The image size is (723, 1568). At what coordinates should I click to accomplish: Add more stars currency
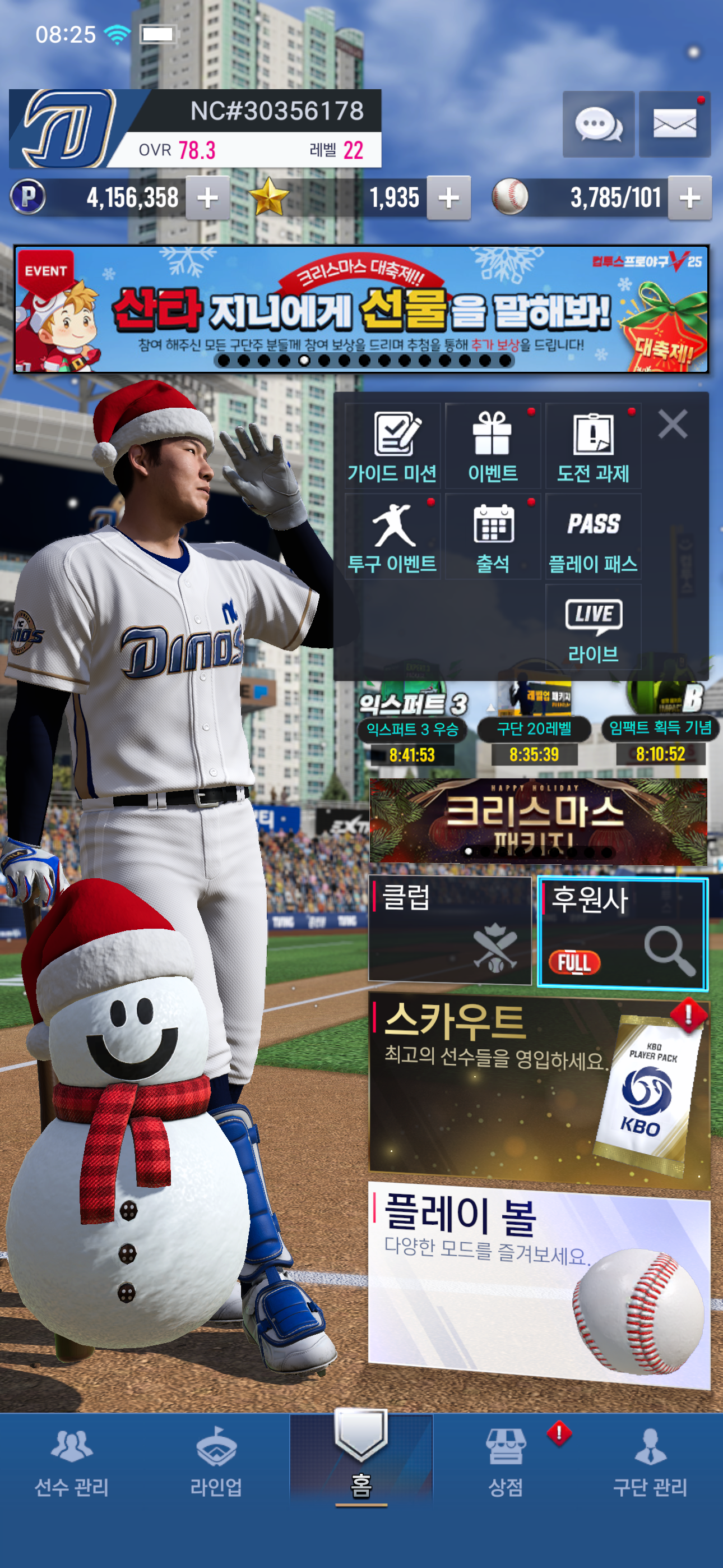coord(448,198)
